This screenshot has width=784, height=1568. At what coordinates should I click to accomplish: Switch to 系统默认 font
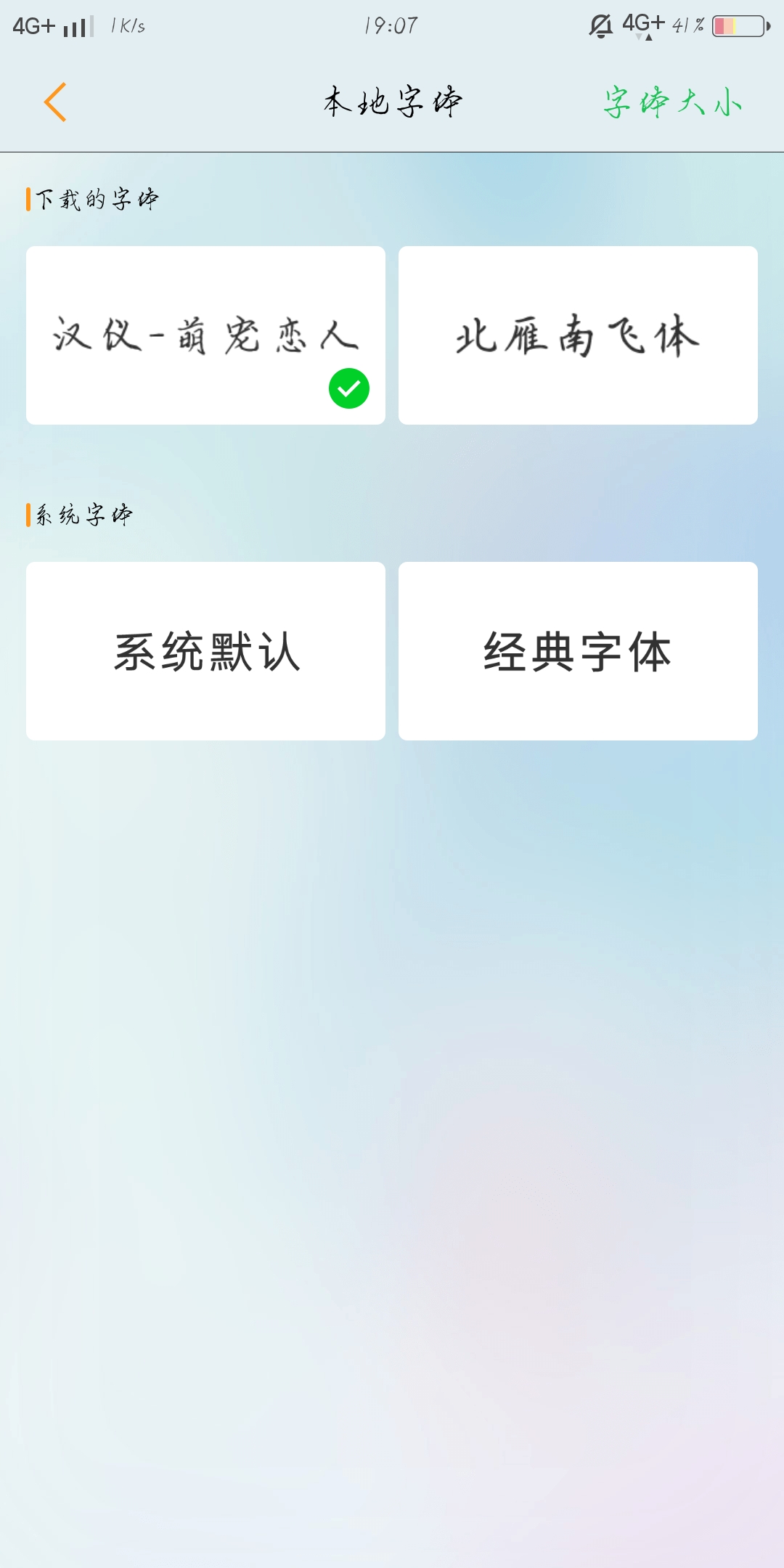pos(205,651)
